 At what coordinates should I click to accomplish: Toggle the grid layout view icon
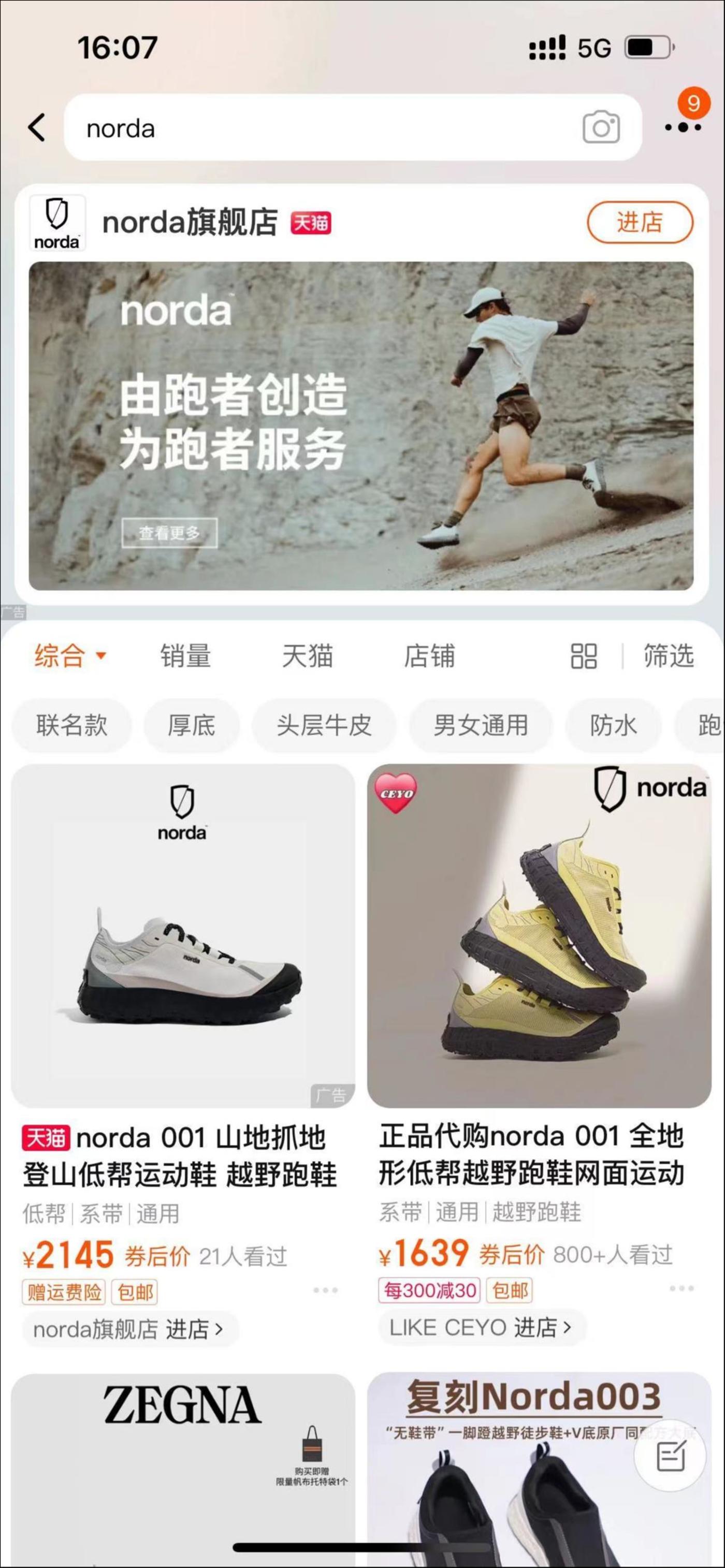click(x=583, y=655)
